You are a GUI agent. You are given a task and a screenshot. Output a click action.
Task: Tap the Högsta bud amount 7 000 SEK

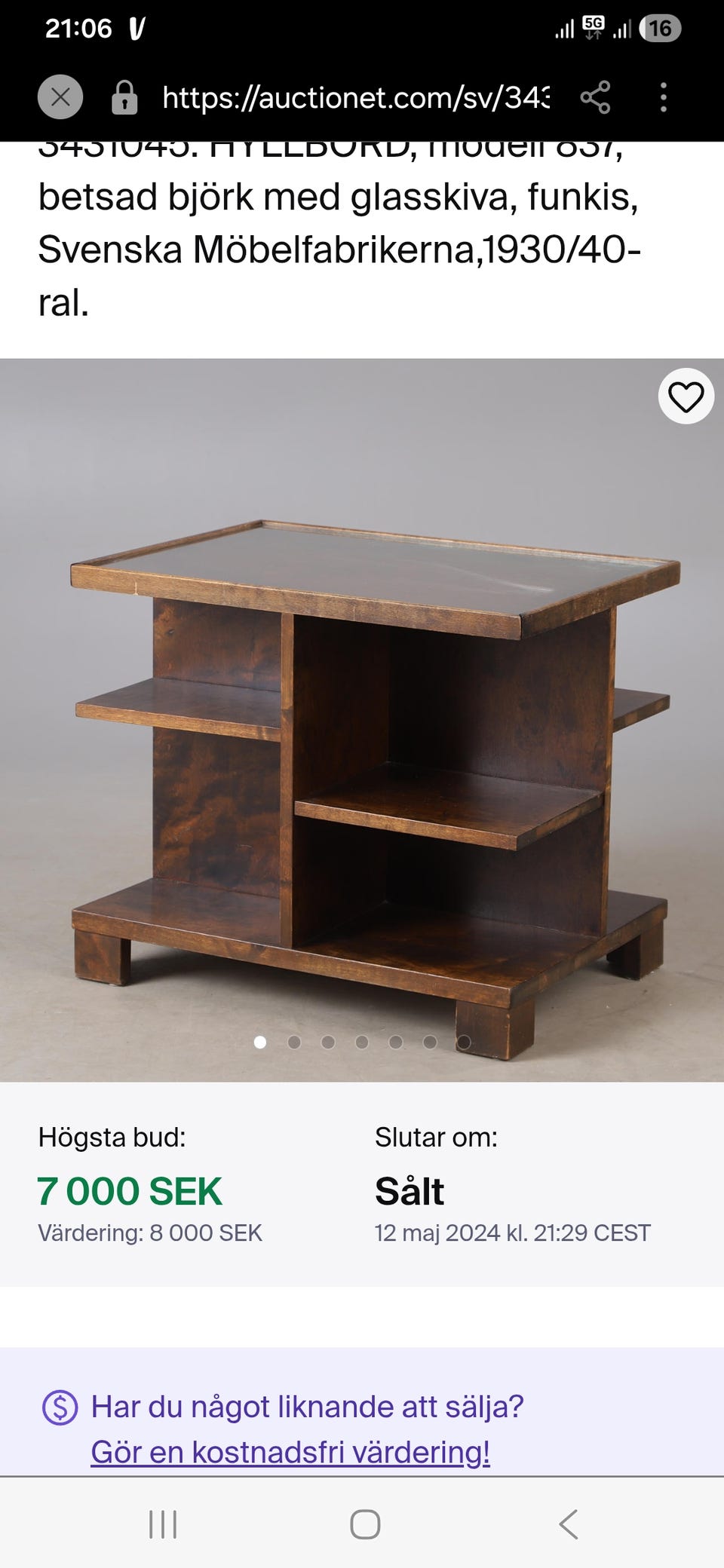[132, 1191]
